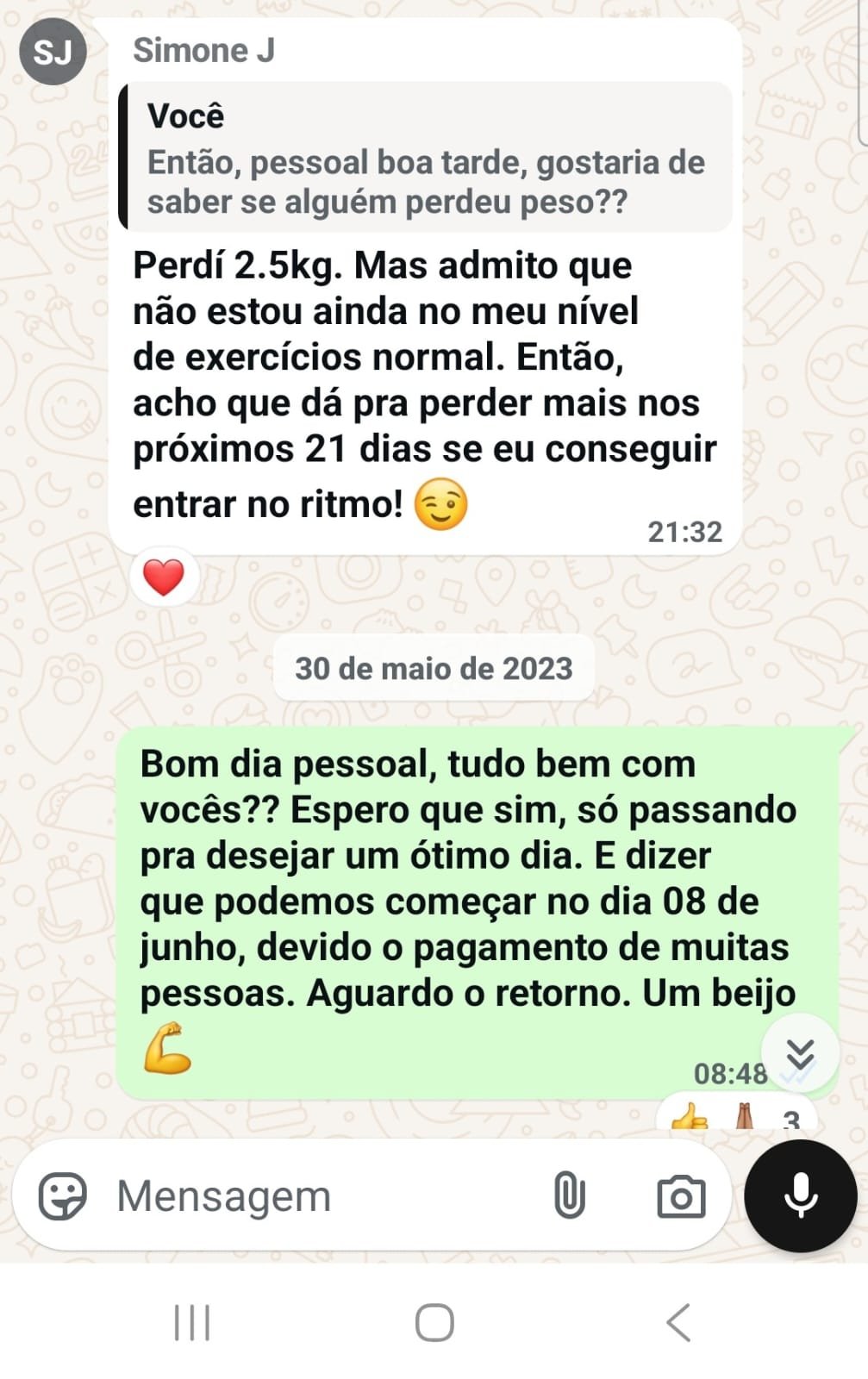
Task: Open recent apps in the navigation bar
Action: 192,1322
